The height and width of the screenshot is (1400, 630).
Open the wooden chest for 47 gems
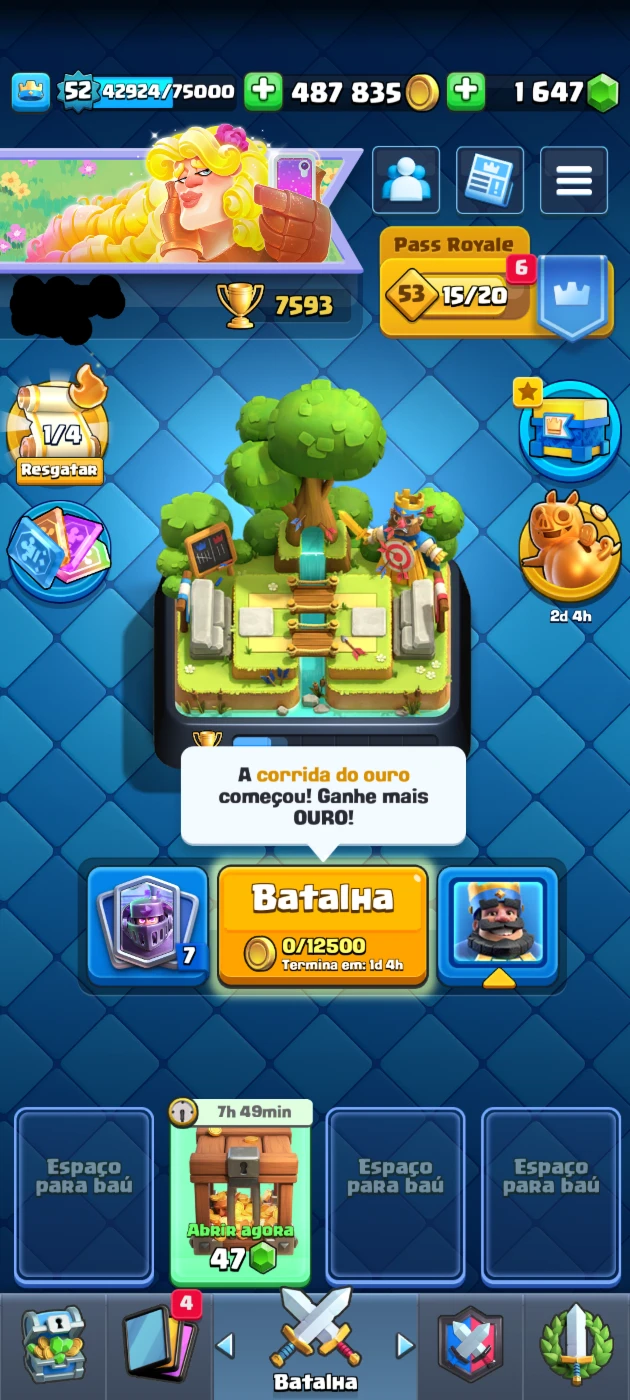pyautogui.click(x=241, y=1193)
